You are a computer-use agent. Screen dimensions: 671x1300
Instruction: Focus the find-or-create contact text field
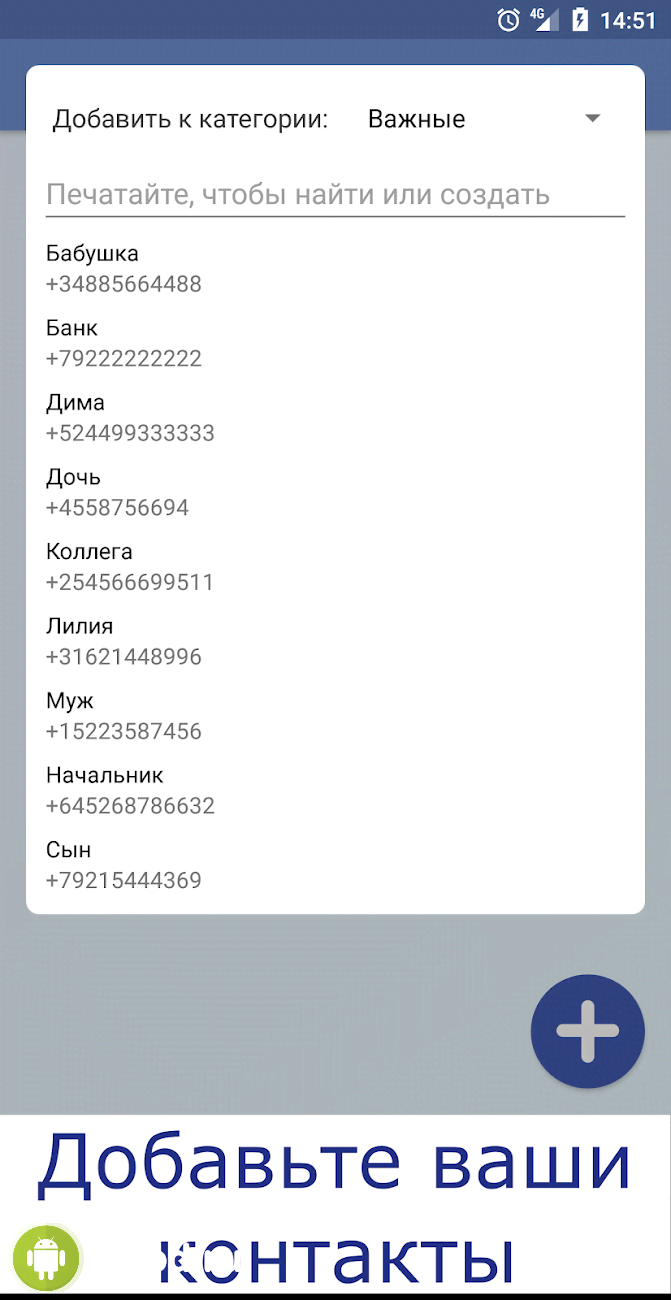click(x=335, y=194)
